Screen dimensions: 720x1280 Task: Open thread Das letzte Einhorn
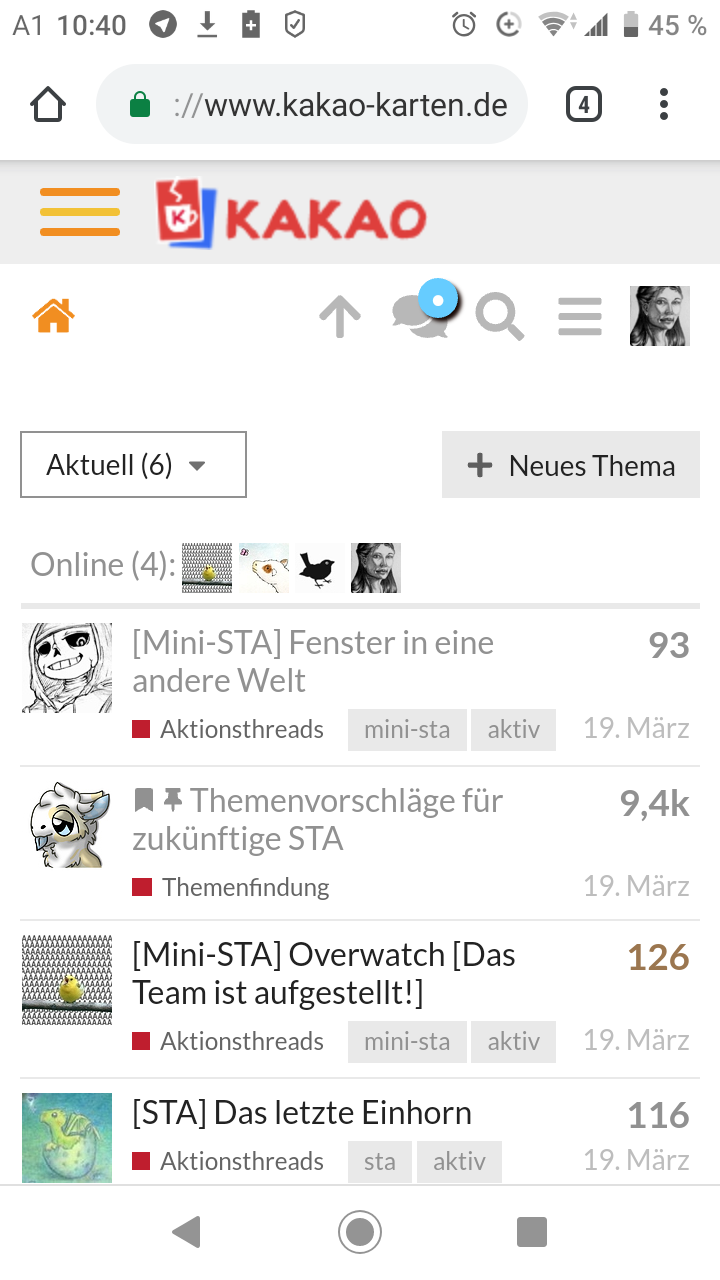tap(301, 1112)
